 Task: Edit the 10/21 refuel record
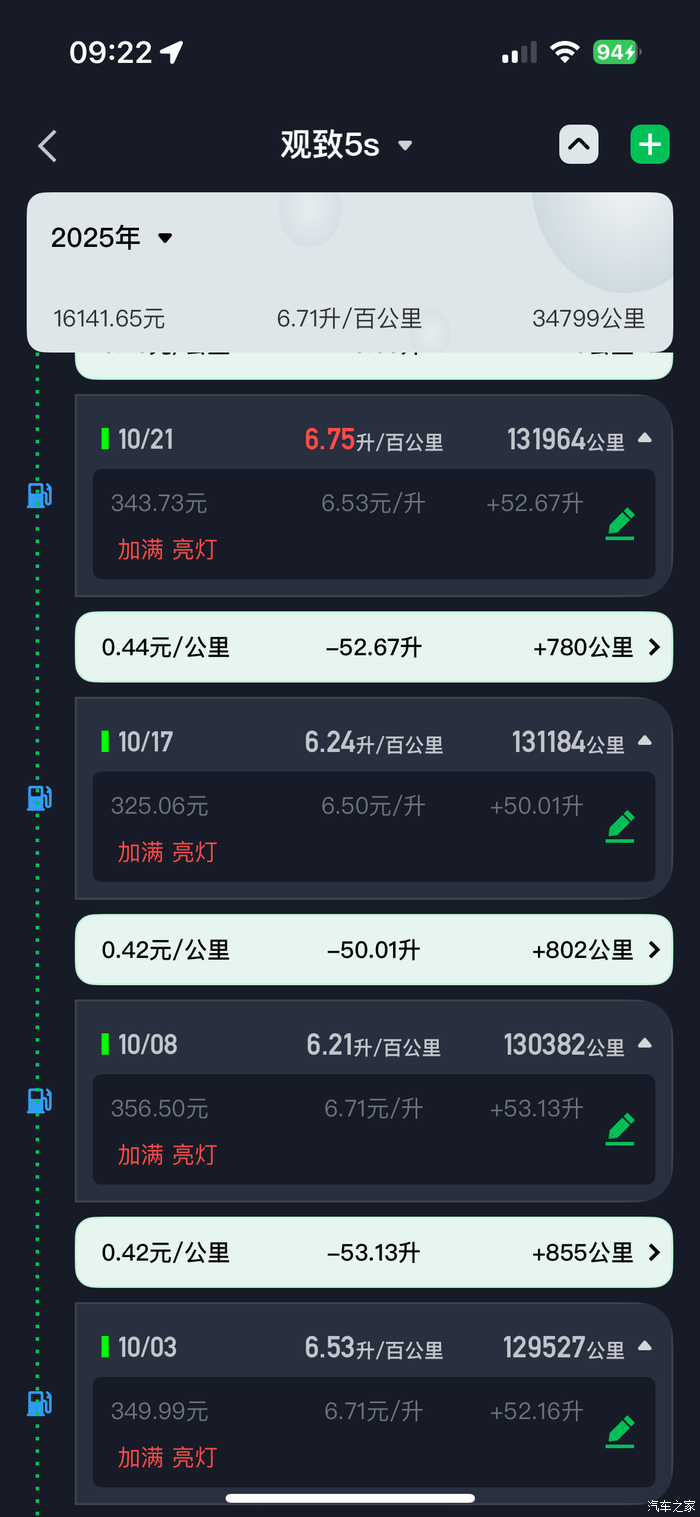click(x=620, y=524)
